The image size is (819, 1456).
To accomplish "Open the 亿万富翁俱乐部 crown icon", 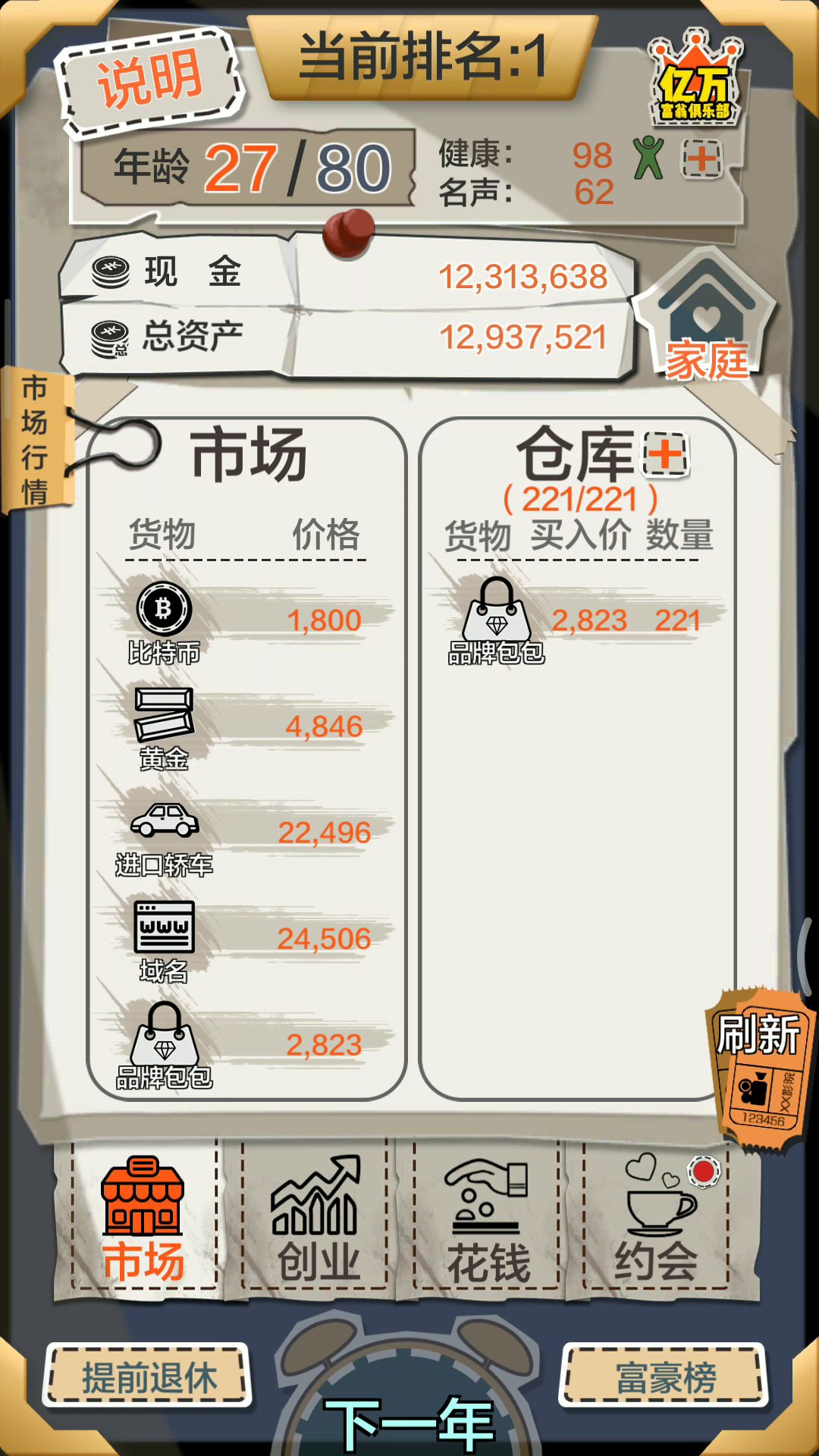I will pyautogui.click(x=694, y=82).
